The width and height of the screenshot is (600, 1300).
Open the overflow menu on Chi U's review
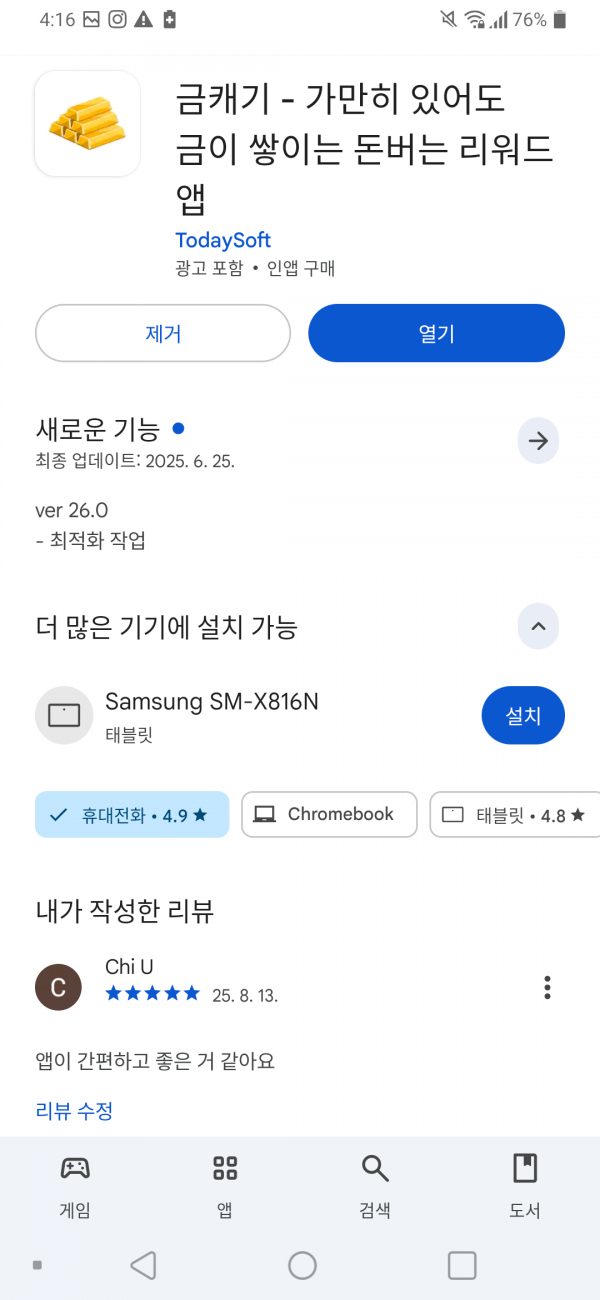tap(547, 987)
